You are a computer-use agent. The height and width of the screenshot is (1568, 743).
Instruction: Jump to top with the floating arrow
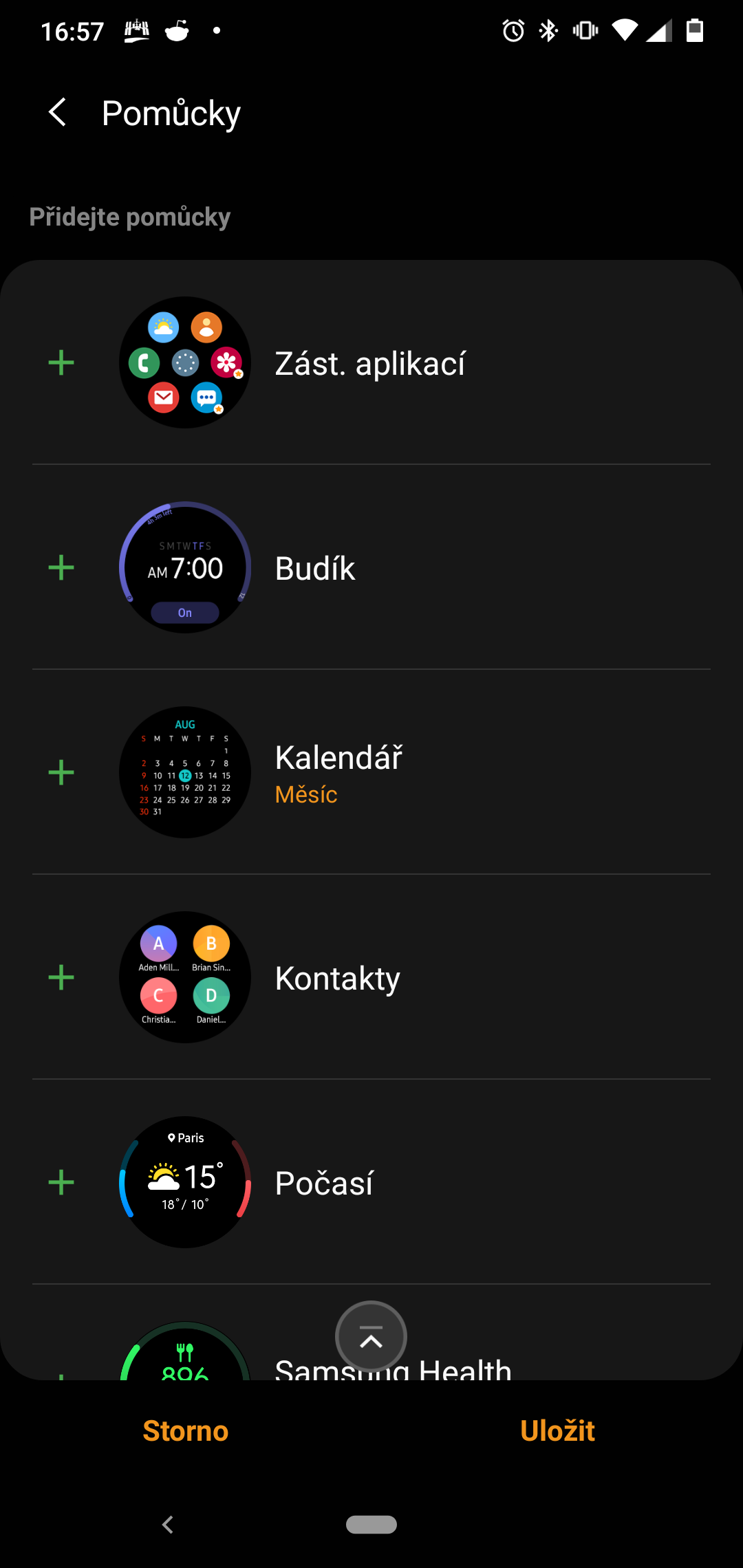tap(371, 1337)
